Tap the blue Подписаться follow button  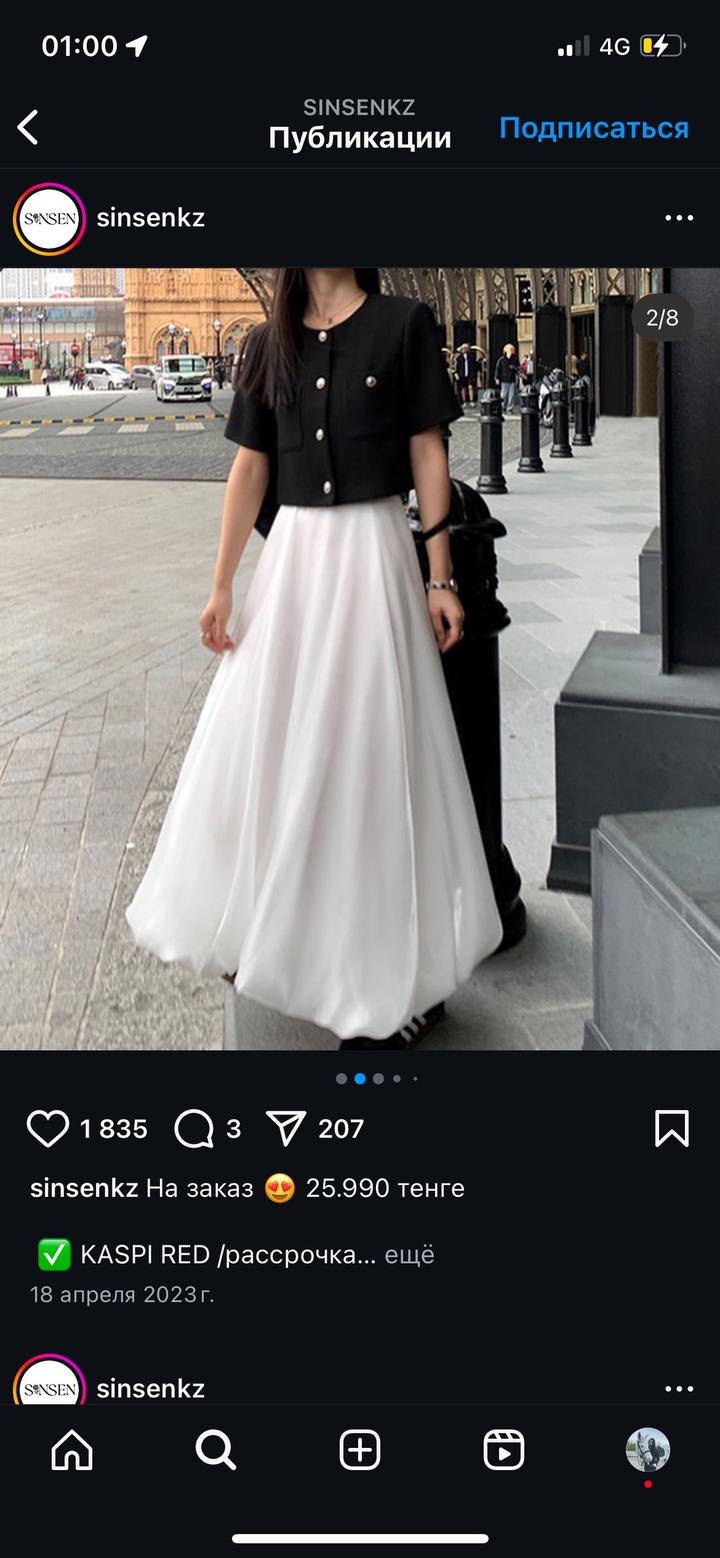(594, 128)
